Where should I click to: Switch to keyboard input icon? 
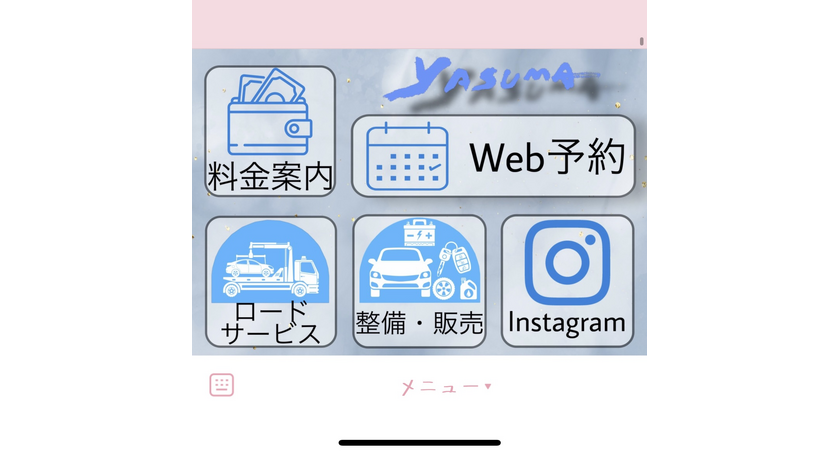222,385
